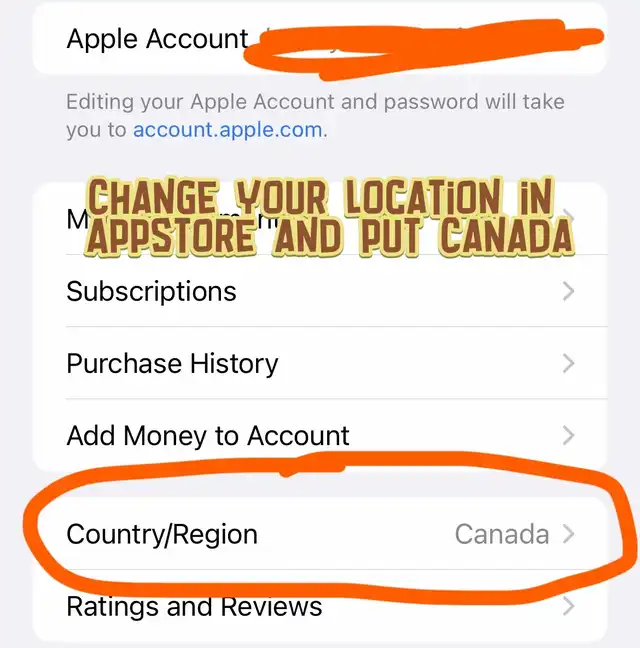This screenshot has width=640, height=648.
Task: Open Country/Region setting showing Canada
Action: click(320, 534)
